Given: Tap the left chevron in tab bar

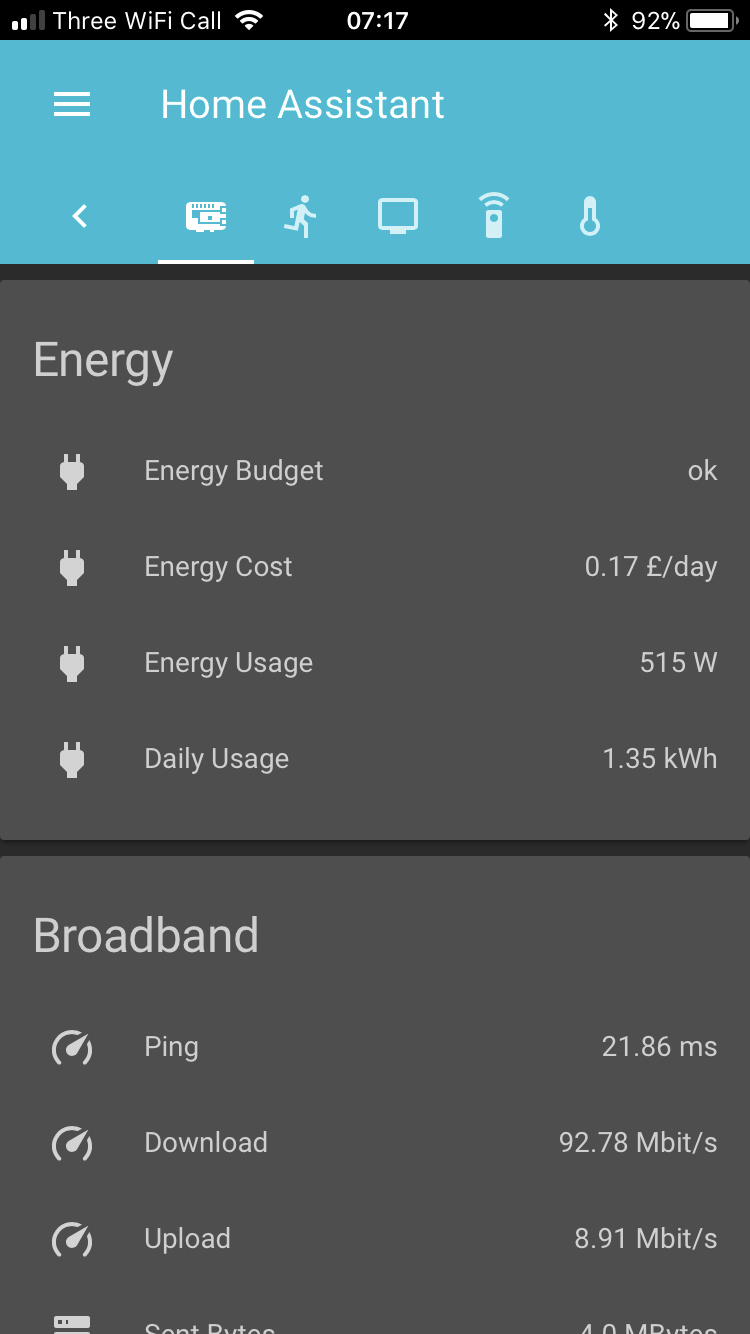Looking at the screenshot, I should point(80,216).
